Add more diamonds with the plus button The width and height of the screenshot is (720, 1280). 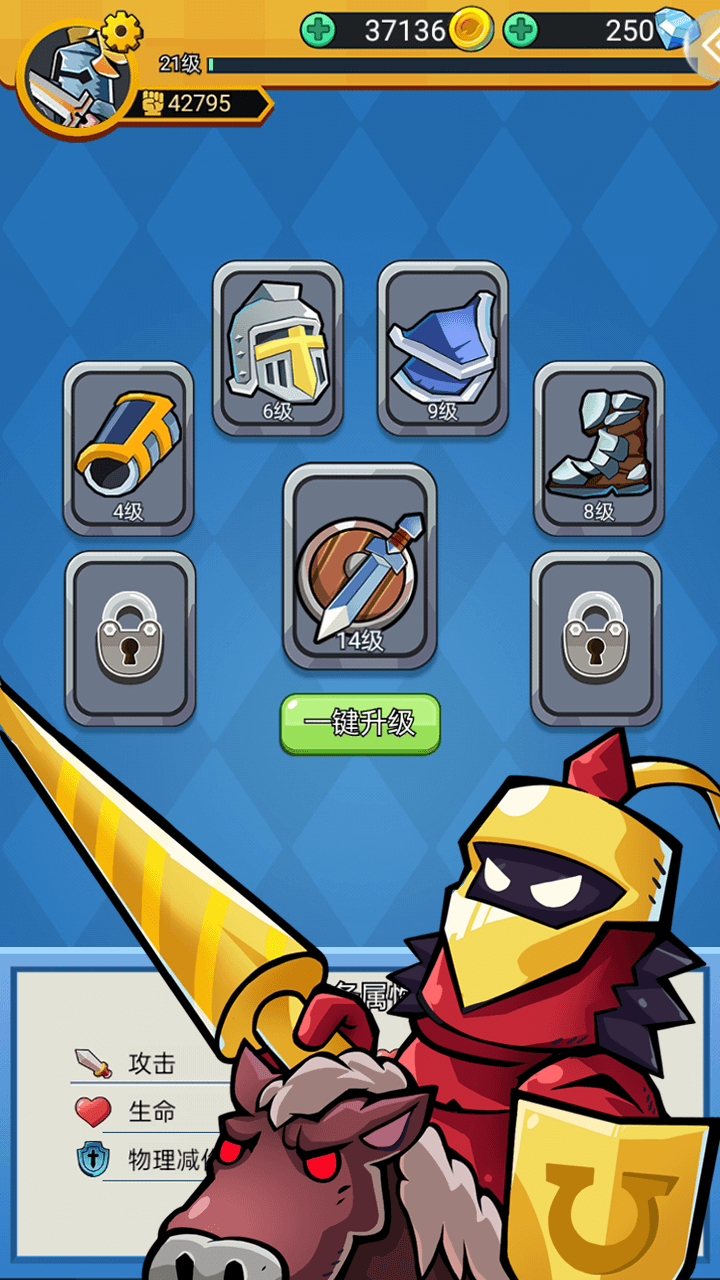(x=520, y=30)
